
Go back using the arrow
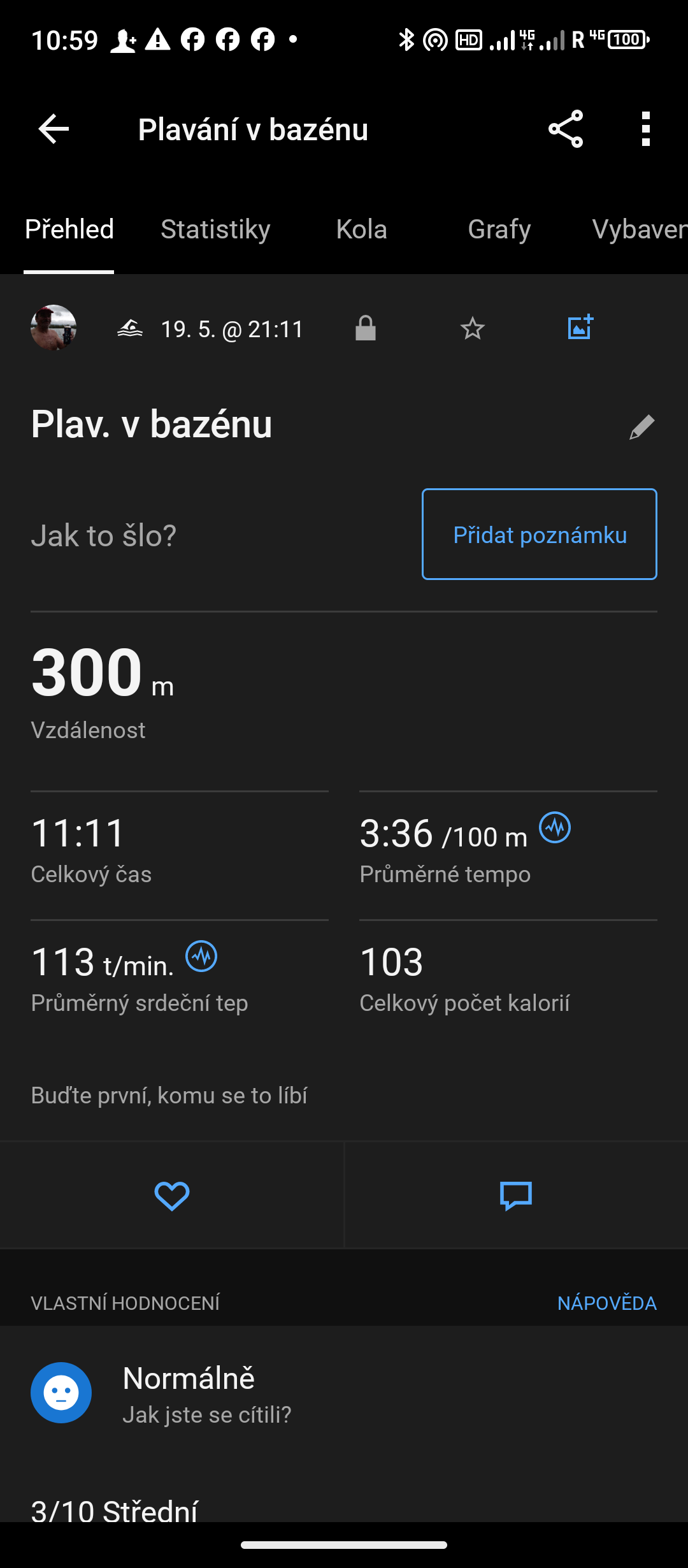pyautogui.click(x=54, y=129)
